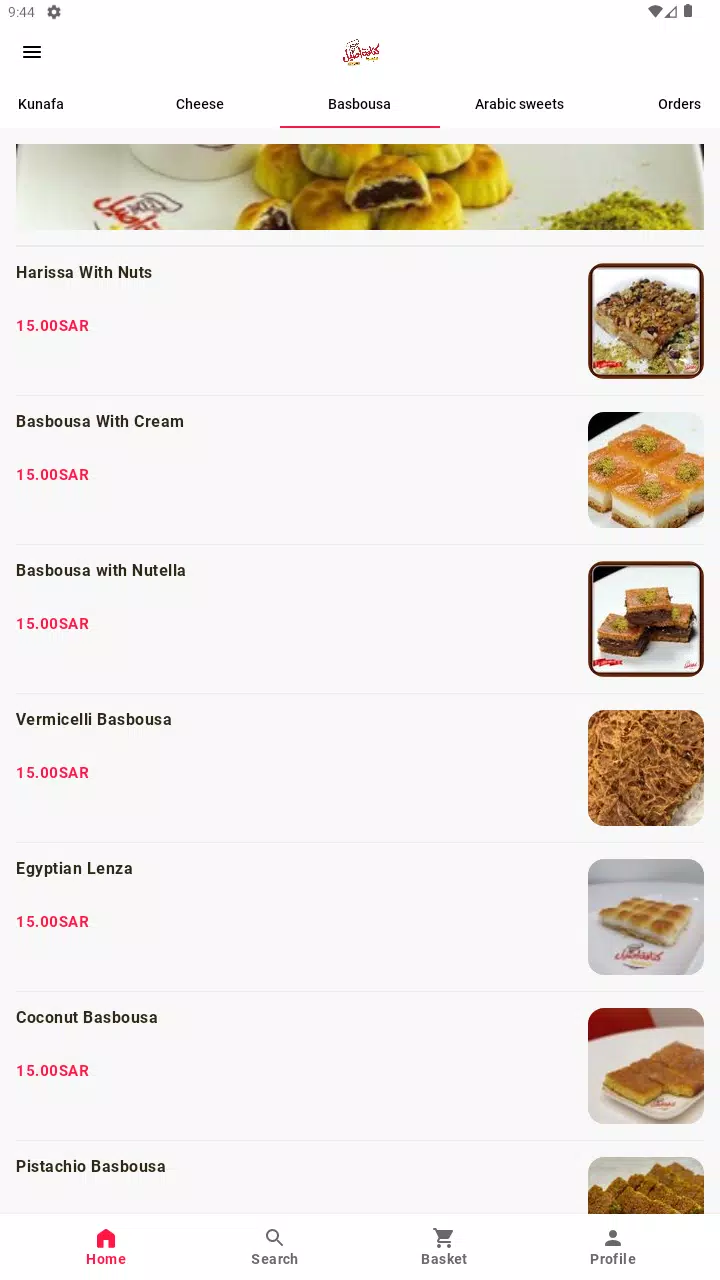The height and width of the screenshot is (1280, 720).
Task: Open the Egyptian Lenza item
Action: pos(360,917)
